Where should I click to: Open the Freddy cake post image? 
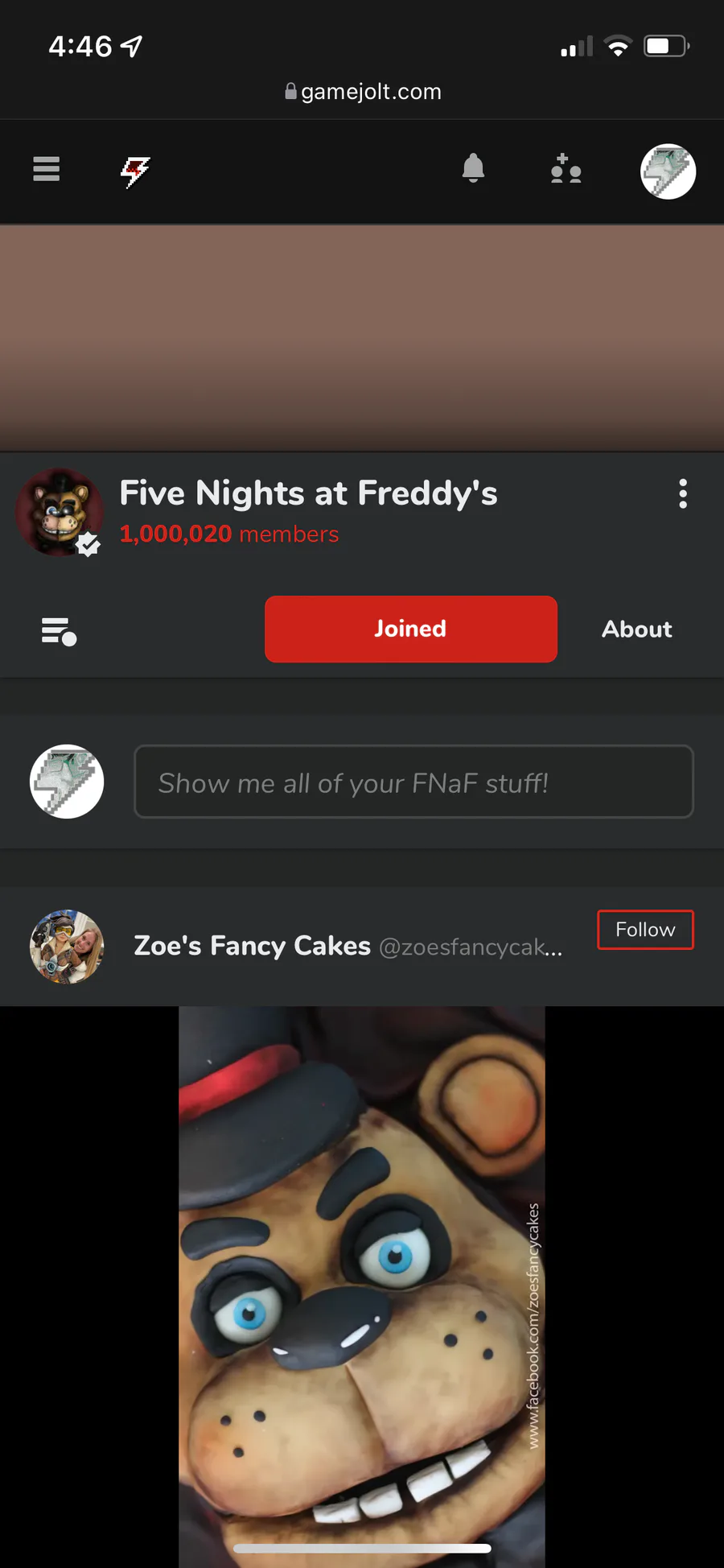click(x=362, y=1286)
